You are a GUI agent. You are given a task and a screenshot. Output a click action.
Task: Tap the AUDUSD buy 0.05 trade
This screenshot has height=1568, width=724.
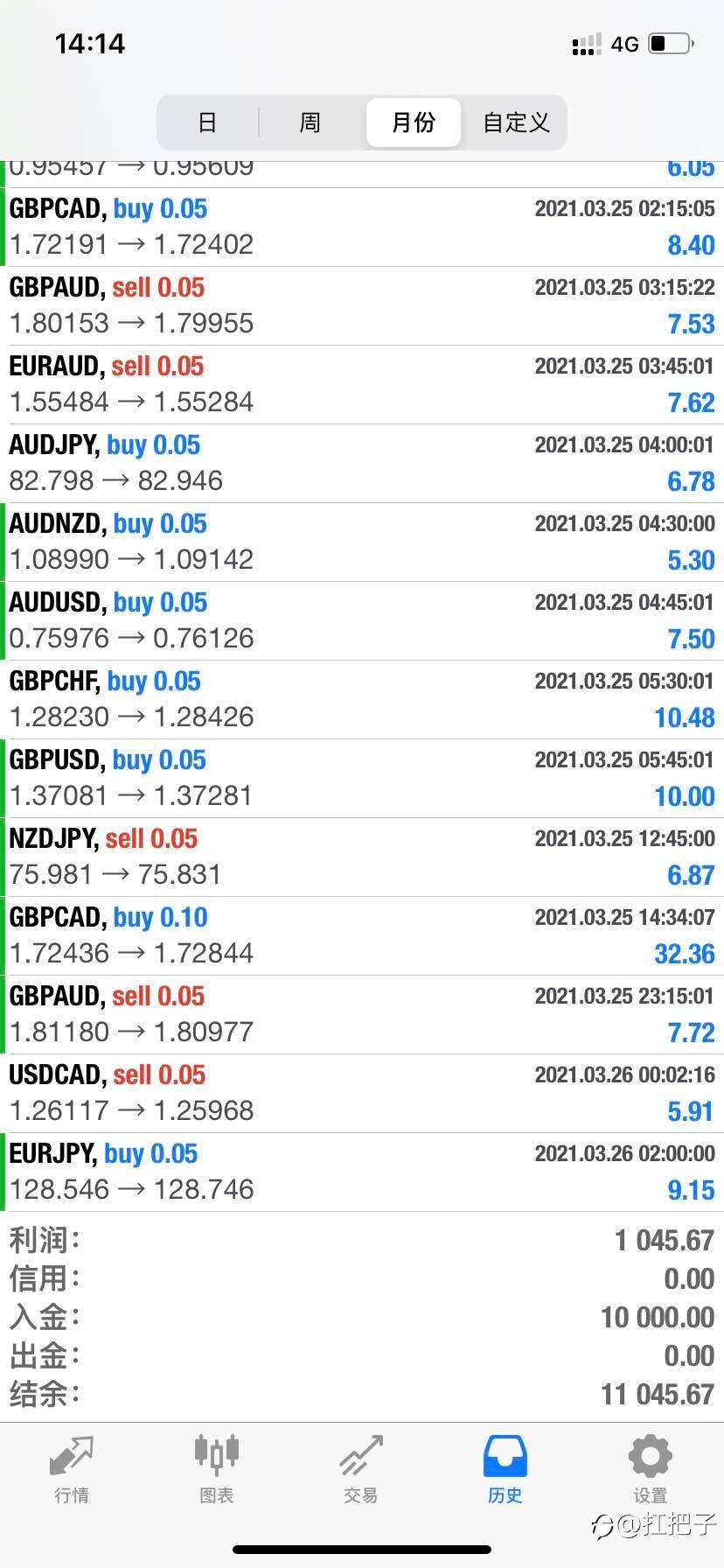362,620
